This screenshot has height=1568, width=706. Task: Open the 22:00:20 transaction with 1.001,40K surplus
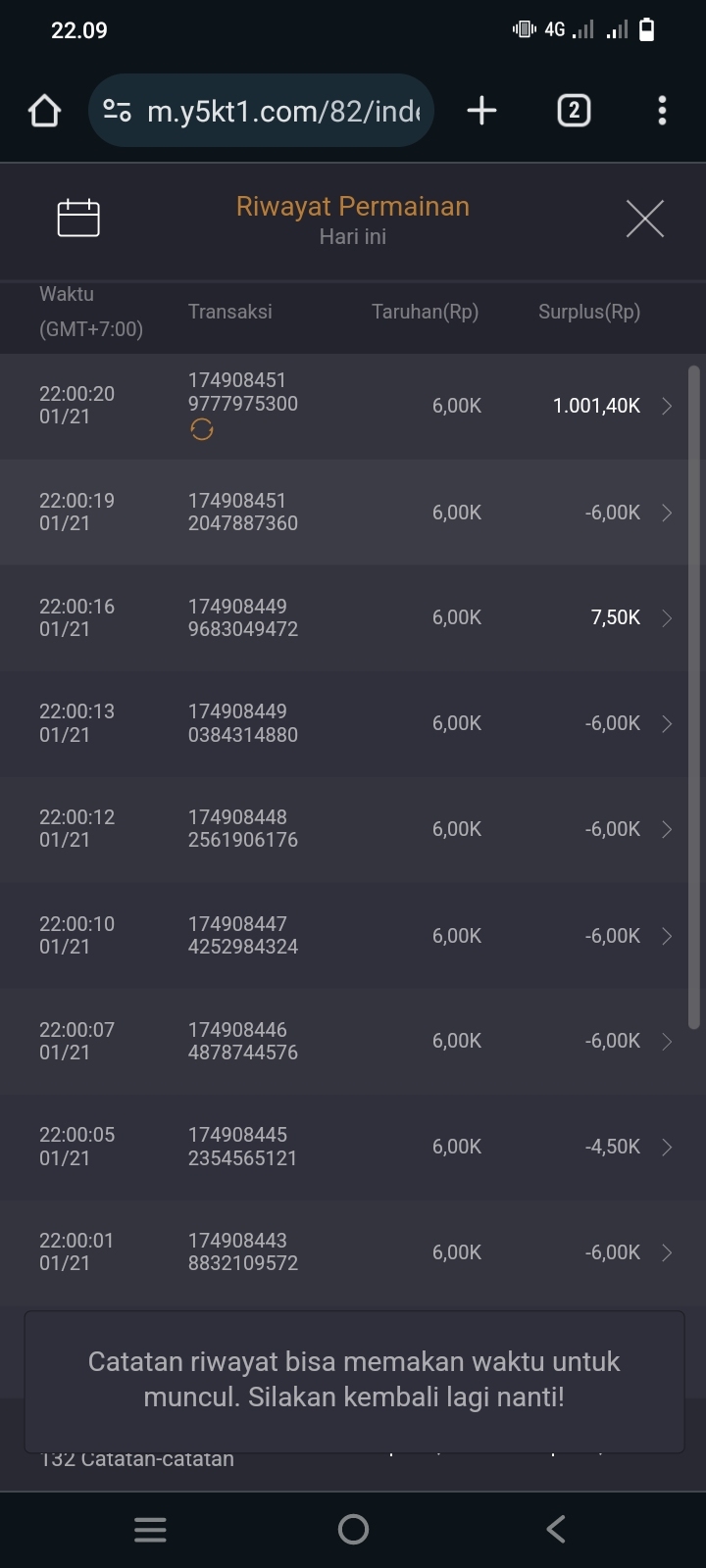(x=353, y=406)
